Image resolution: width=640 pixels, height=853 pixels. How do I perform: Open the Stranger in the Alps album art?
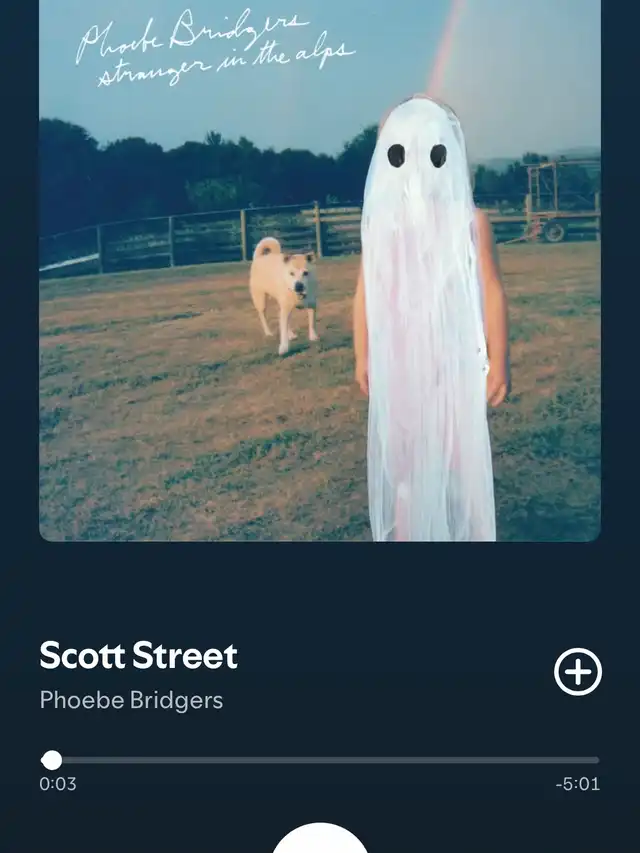320,270
